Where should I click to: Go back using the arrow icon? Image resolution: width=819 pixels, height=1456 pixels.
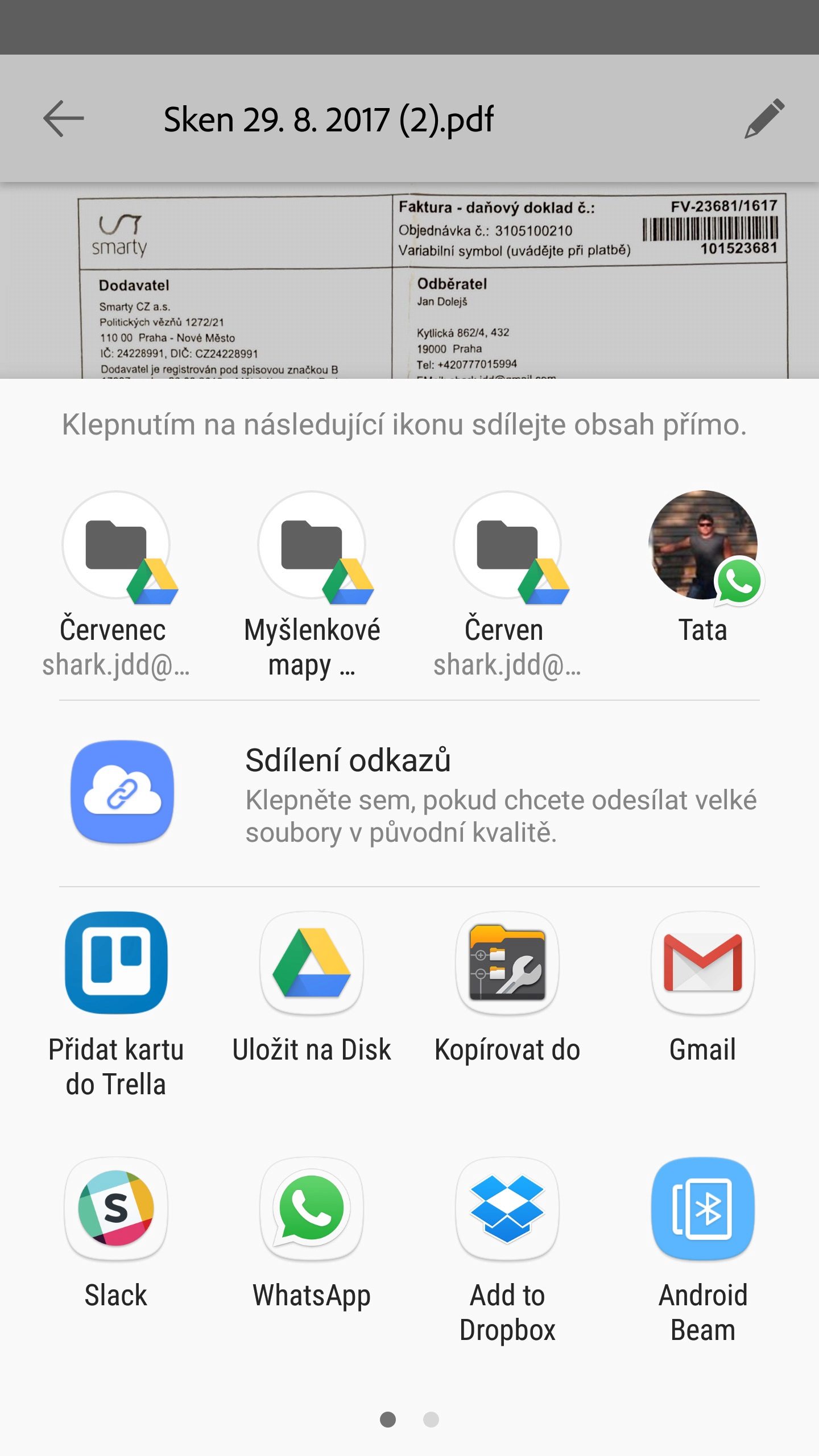[63, 119]
